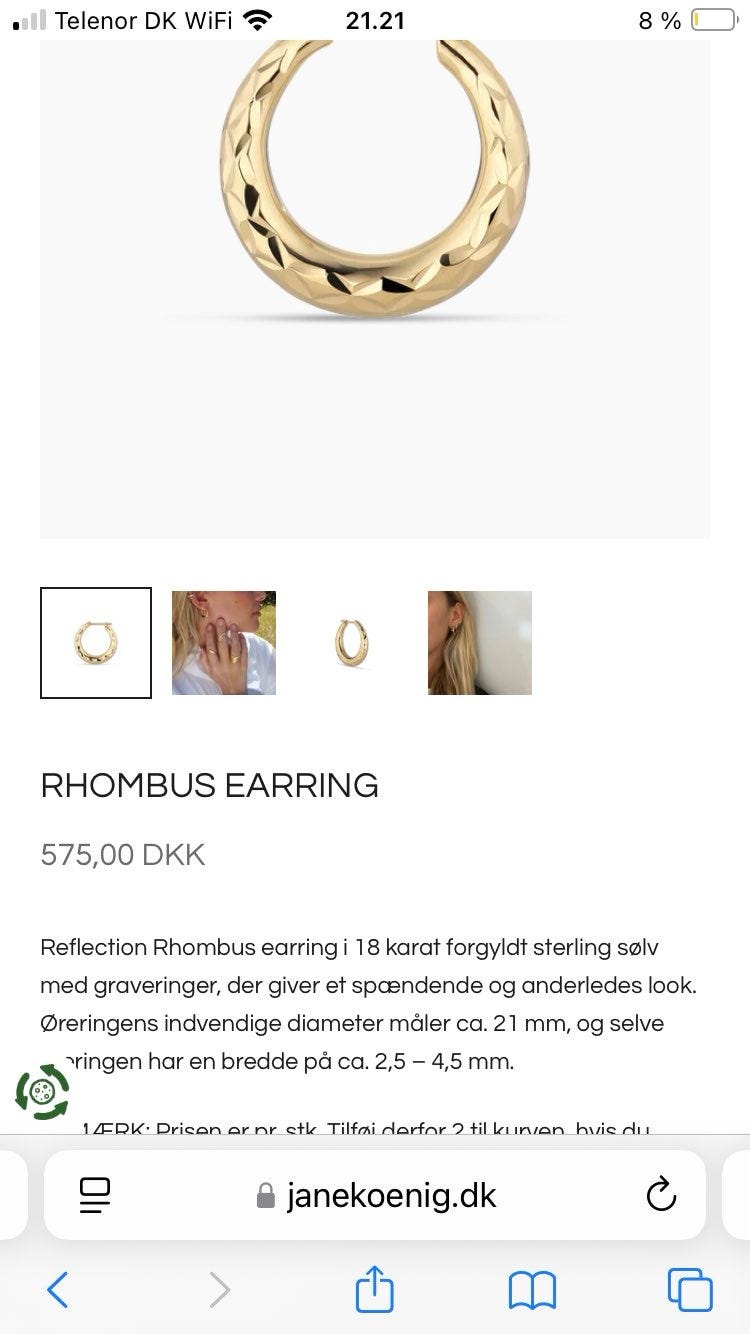Image resolution: width=750 pixels, height=1334 pixels.
Task: Reload the janekoenig.dk page
Action: click(661, 1195)
